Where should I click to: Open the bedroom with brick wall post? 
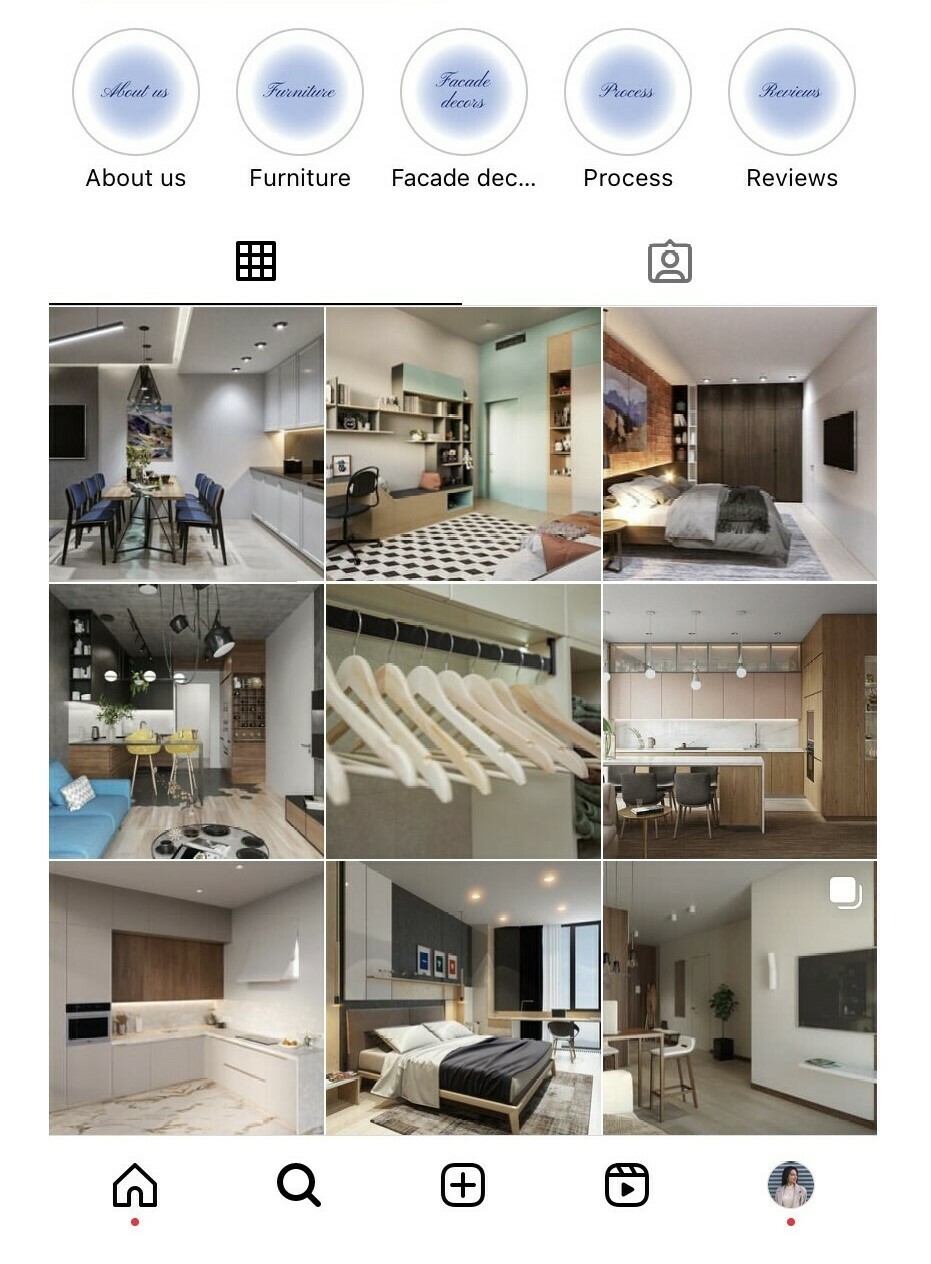click(x=740, y=443)
